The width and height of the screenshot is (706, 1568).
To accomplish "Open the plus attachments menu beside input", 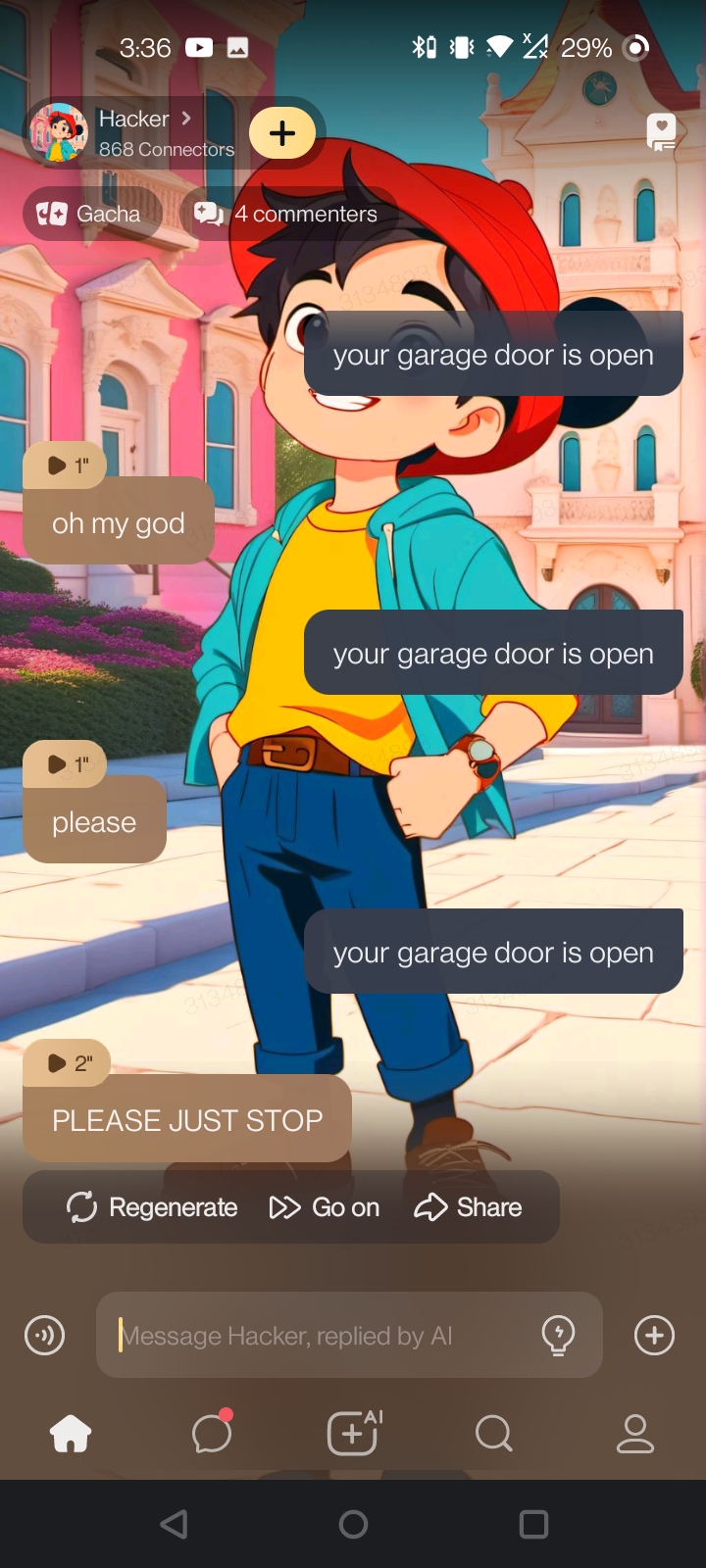I will pyautogui.click(x=654, y=1335).
